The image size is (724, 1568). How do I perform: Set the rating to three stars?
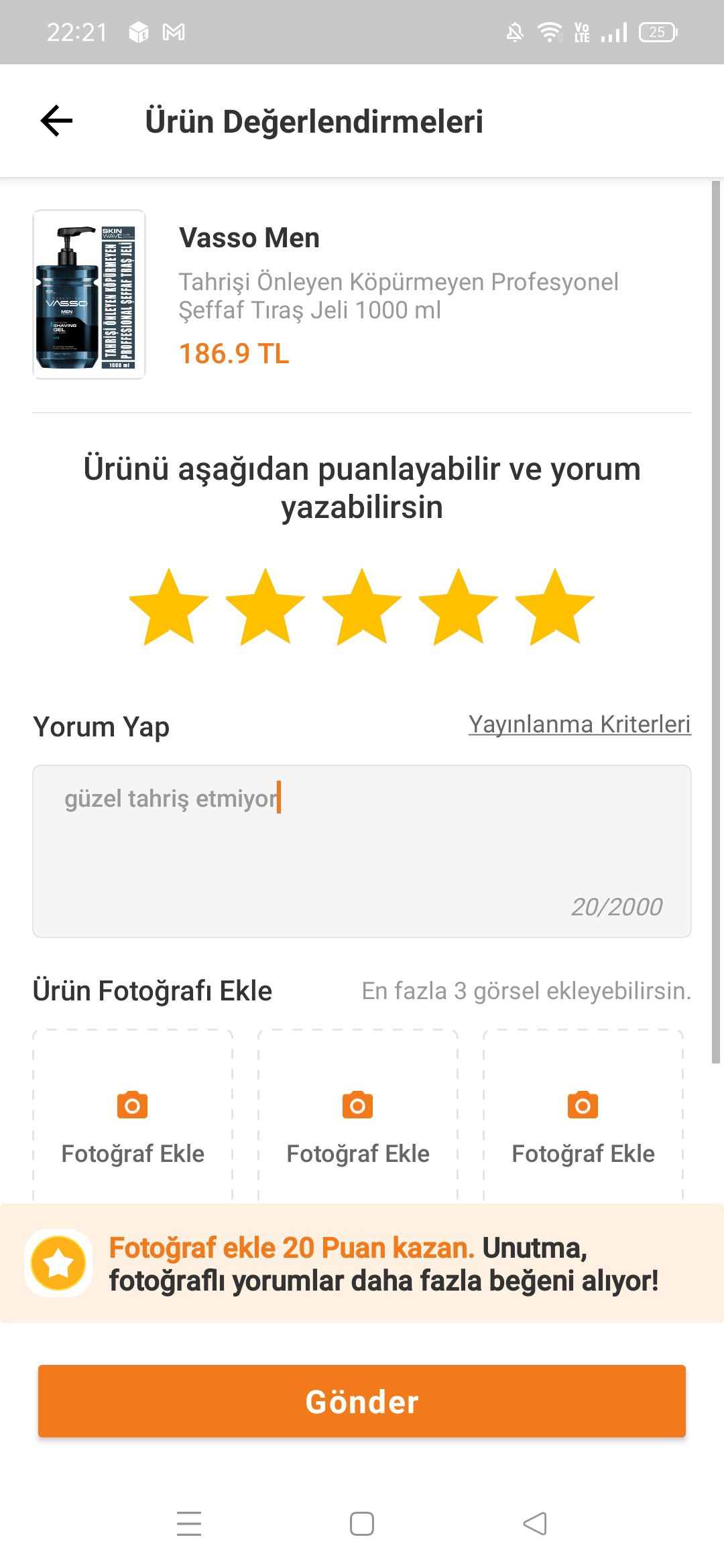click(362, 607)
